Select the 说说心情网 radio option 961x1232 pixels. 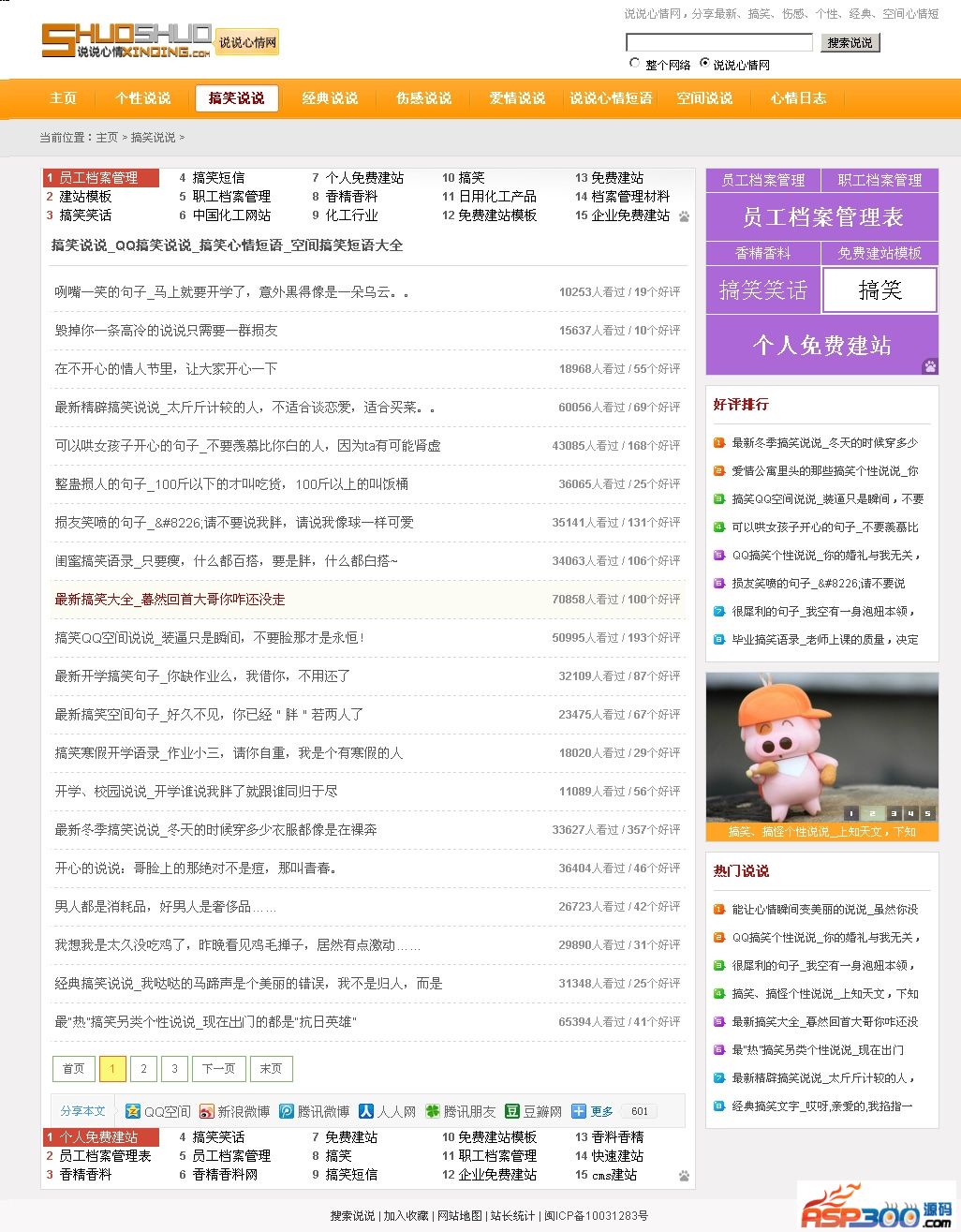pos(705,64)
